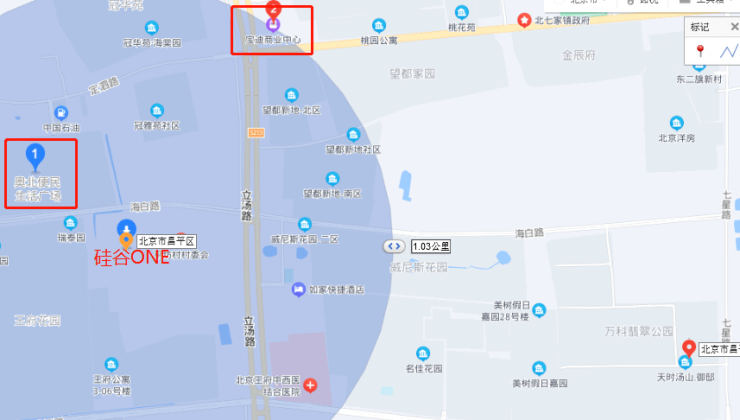Select the red pin marker tool
740x420 pixels.
pos(700,51)
